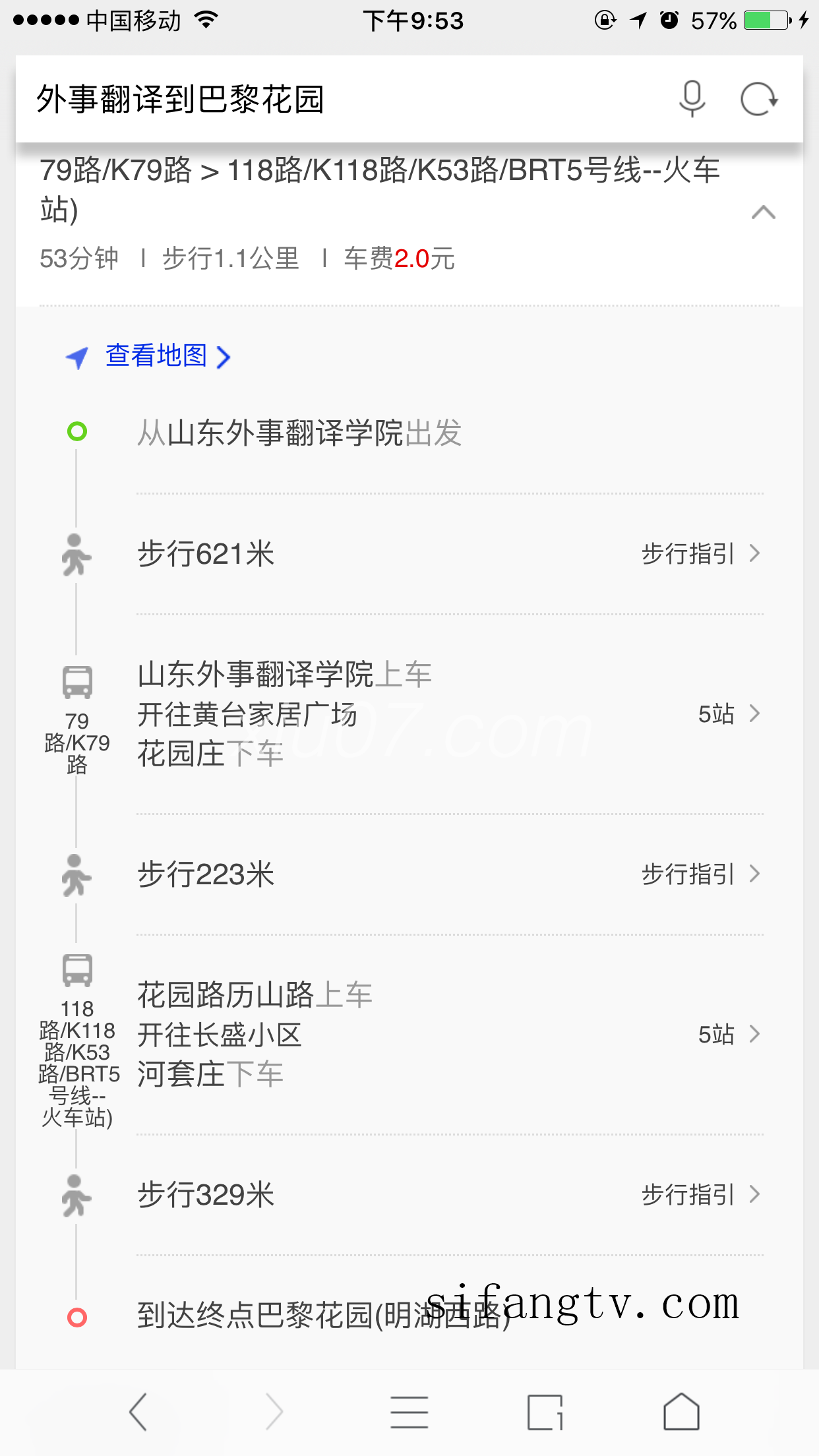
Task: Open 步行指引 for the 329米 walk
Action: click(701, 1194)
